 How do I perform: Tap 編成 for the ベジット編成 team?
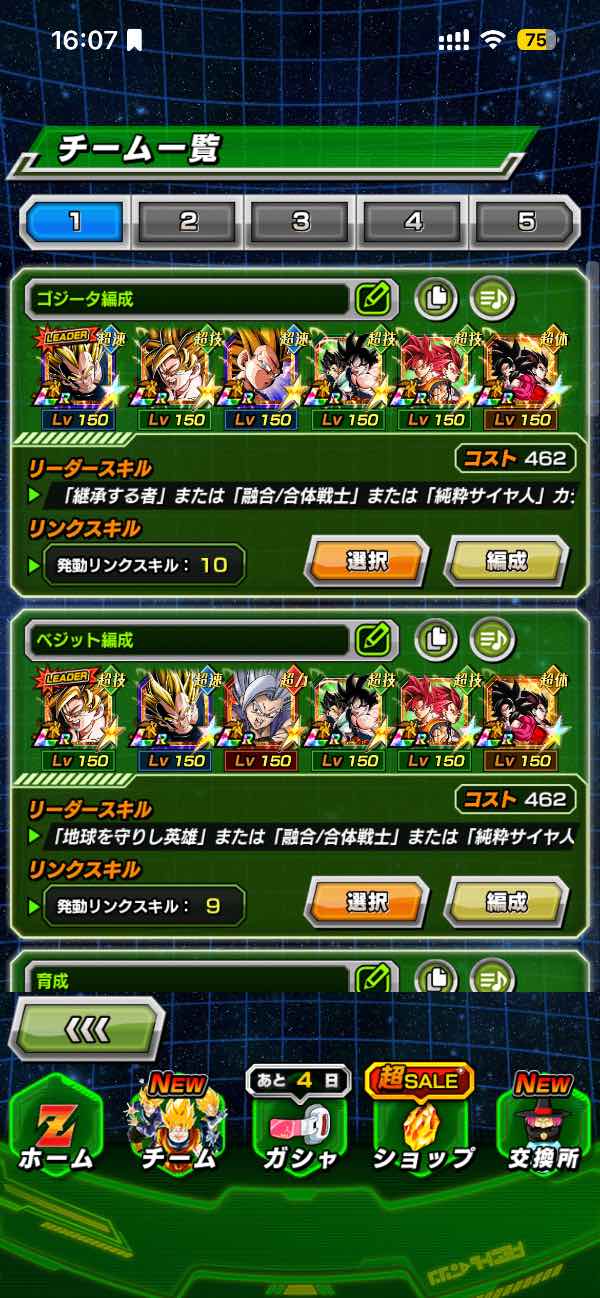(x=506, y=902)
